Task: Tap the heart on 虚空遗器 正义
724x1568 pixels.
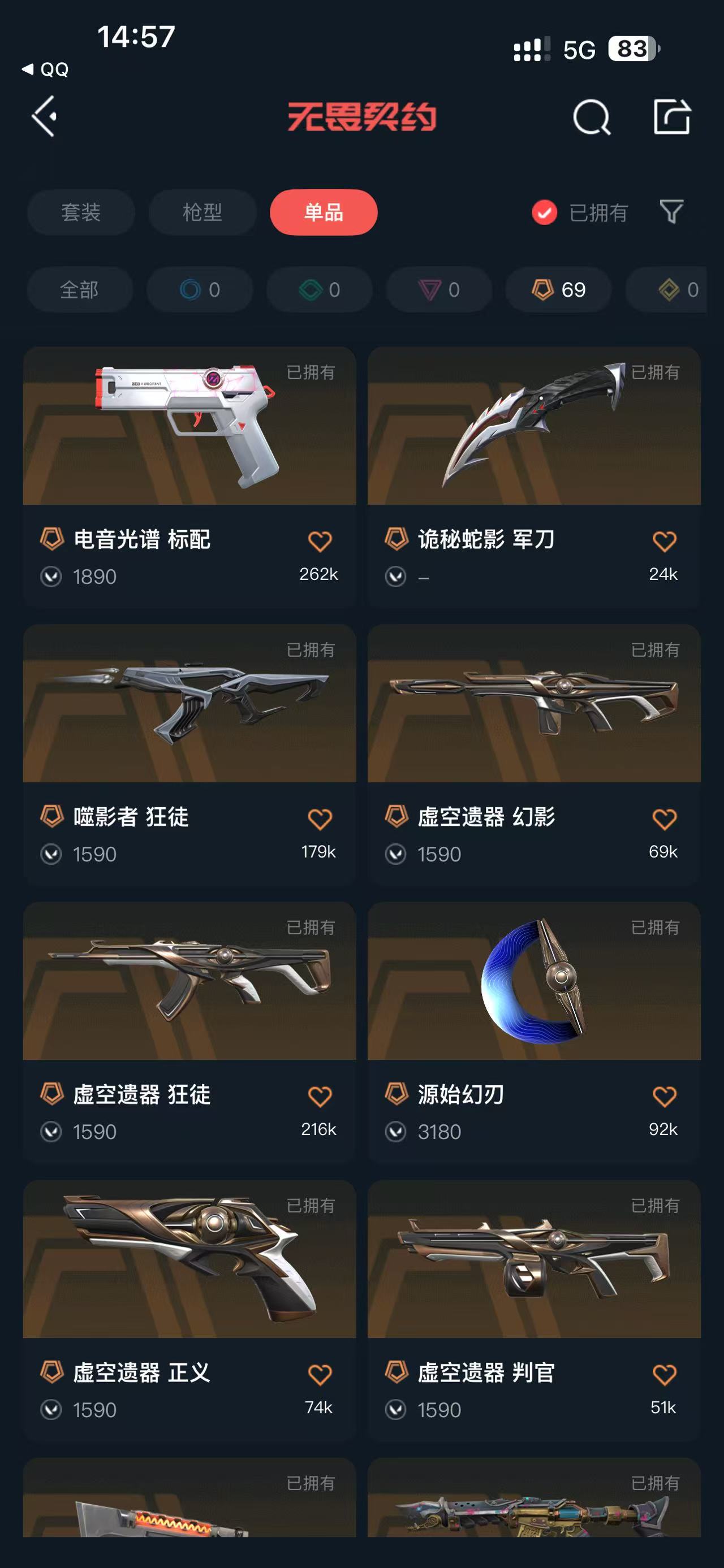Action: coord(320,1375)
